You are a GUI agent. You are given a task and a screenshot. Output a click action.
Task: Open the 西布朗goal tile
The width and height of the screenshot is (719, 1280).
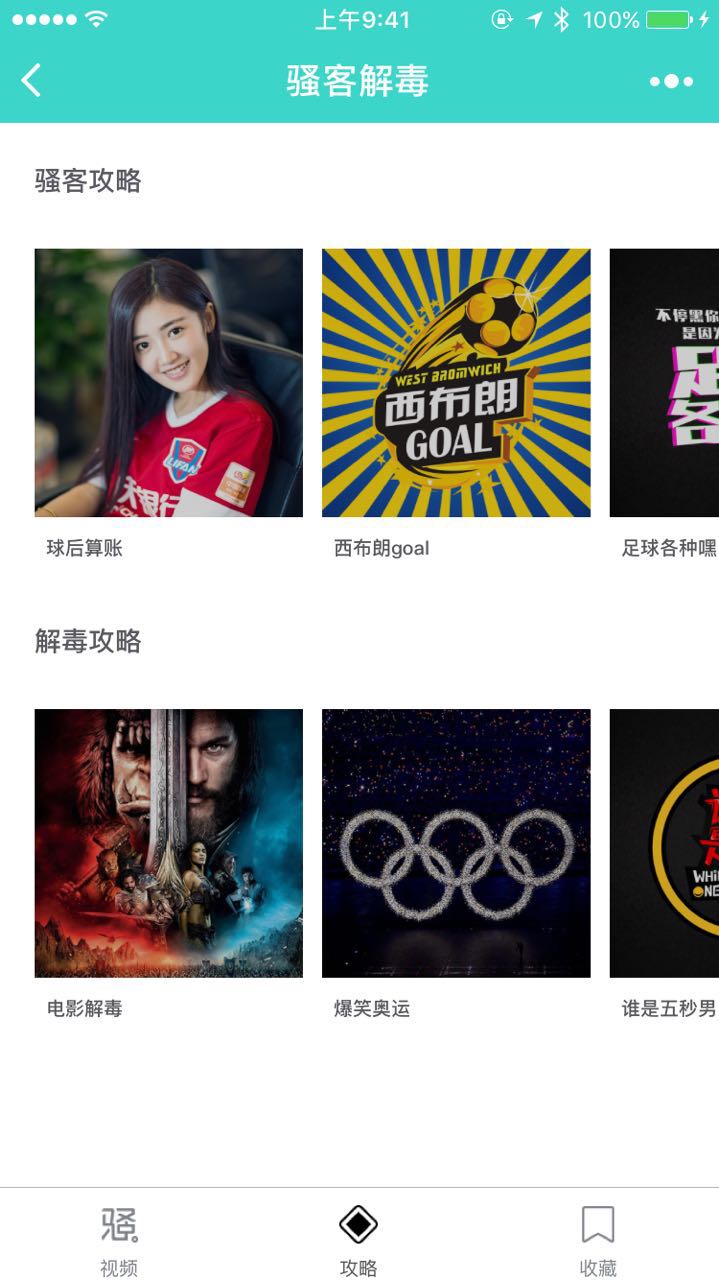(x=456, y=383)
